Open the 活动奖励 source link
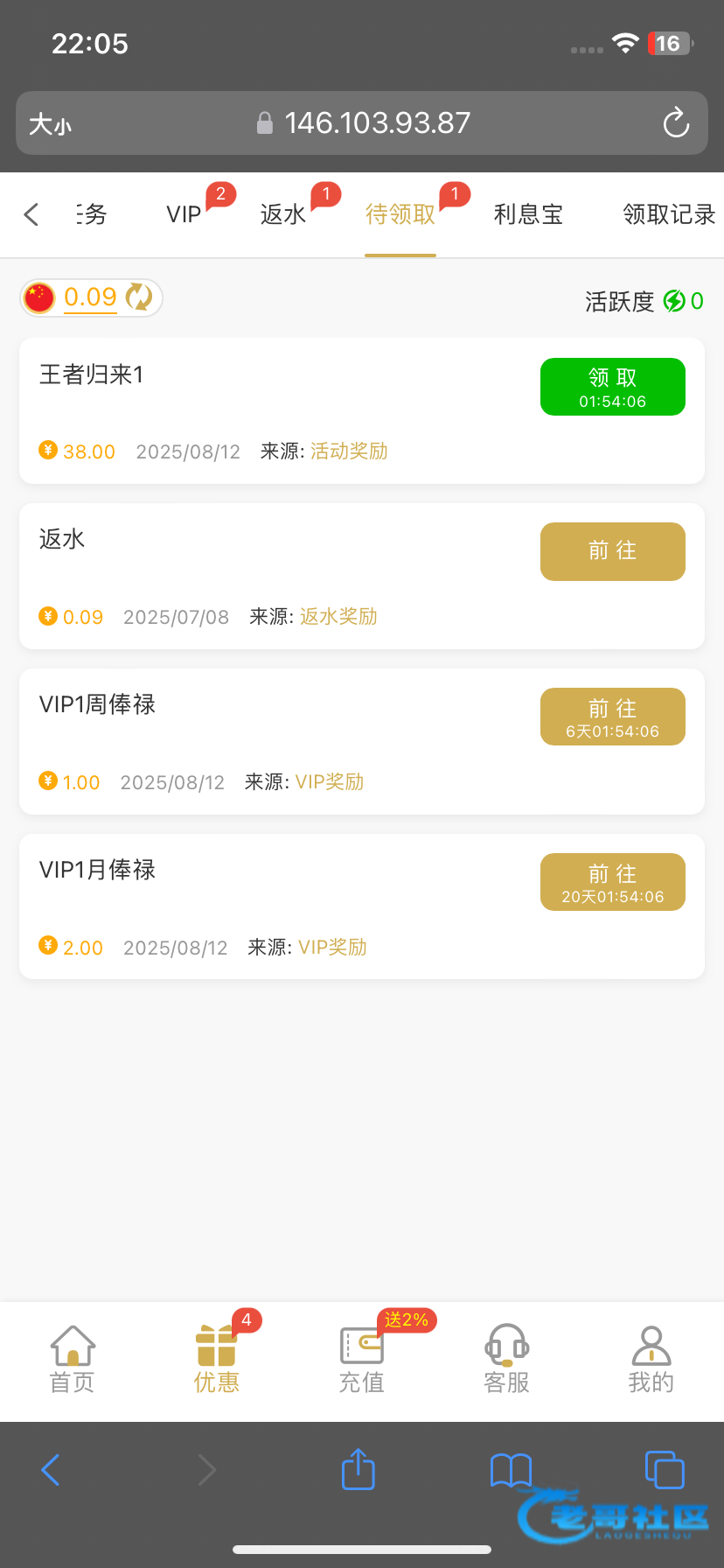The height and width of the screenshot is (1568, 724). click(349, 451)
